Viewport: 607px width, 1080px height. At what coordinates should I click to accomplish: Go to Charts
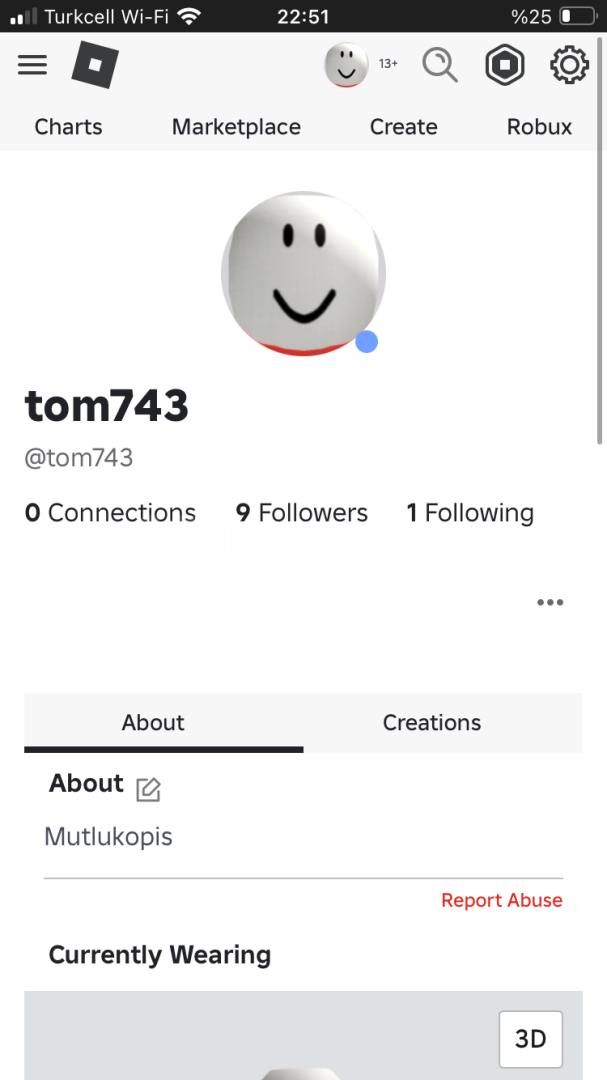[68, 127]
